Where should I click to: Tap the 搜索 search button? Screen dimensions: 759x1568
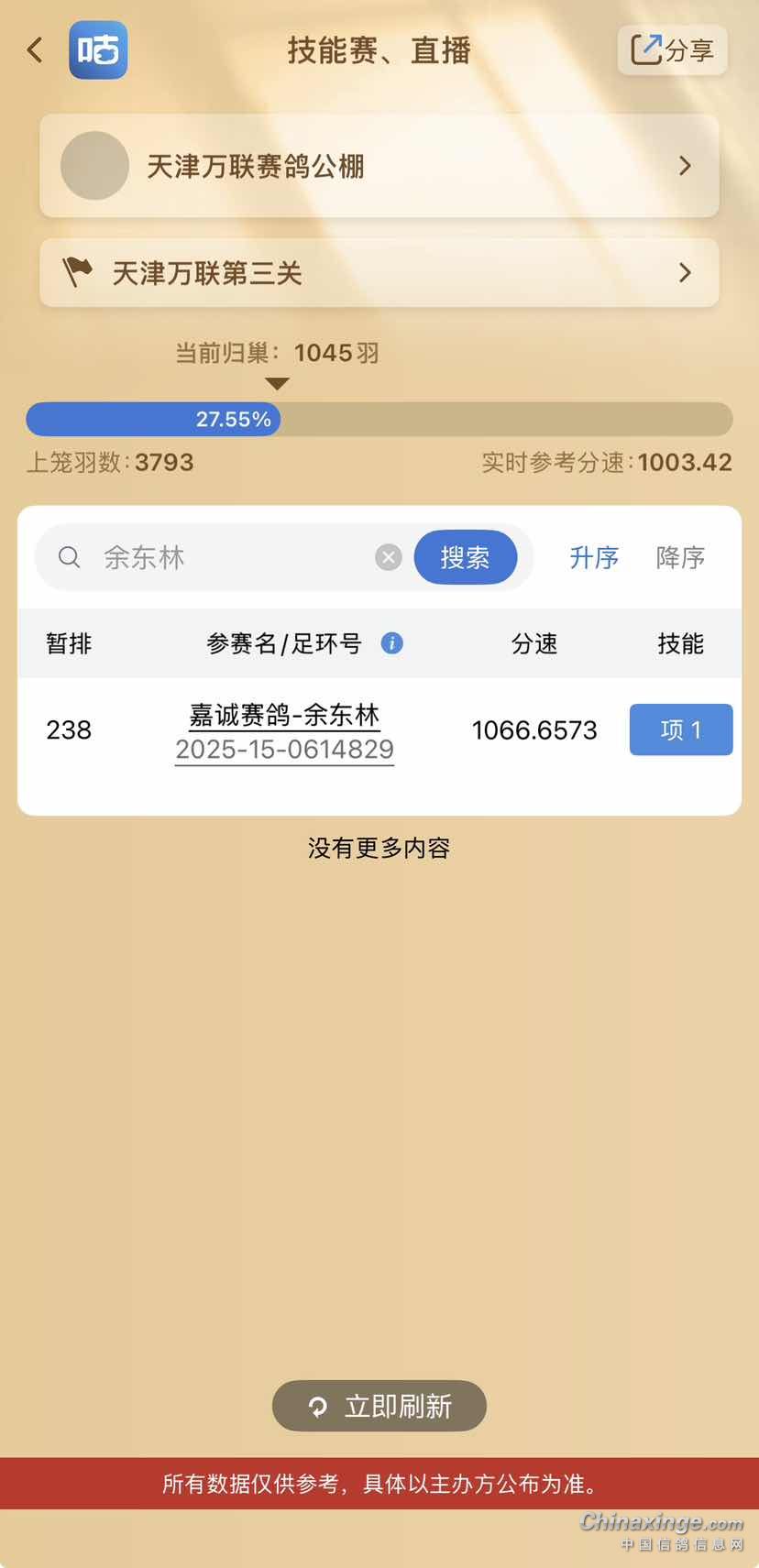click(x=465, y=557)
